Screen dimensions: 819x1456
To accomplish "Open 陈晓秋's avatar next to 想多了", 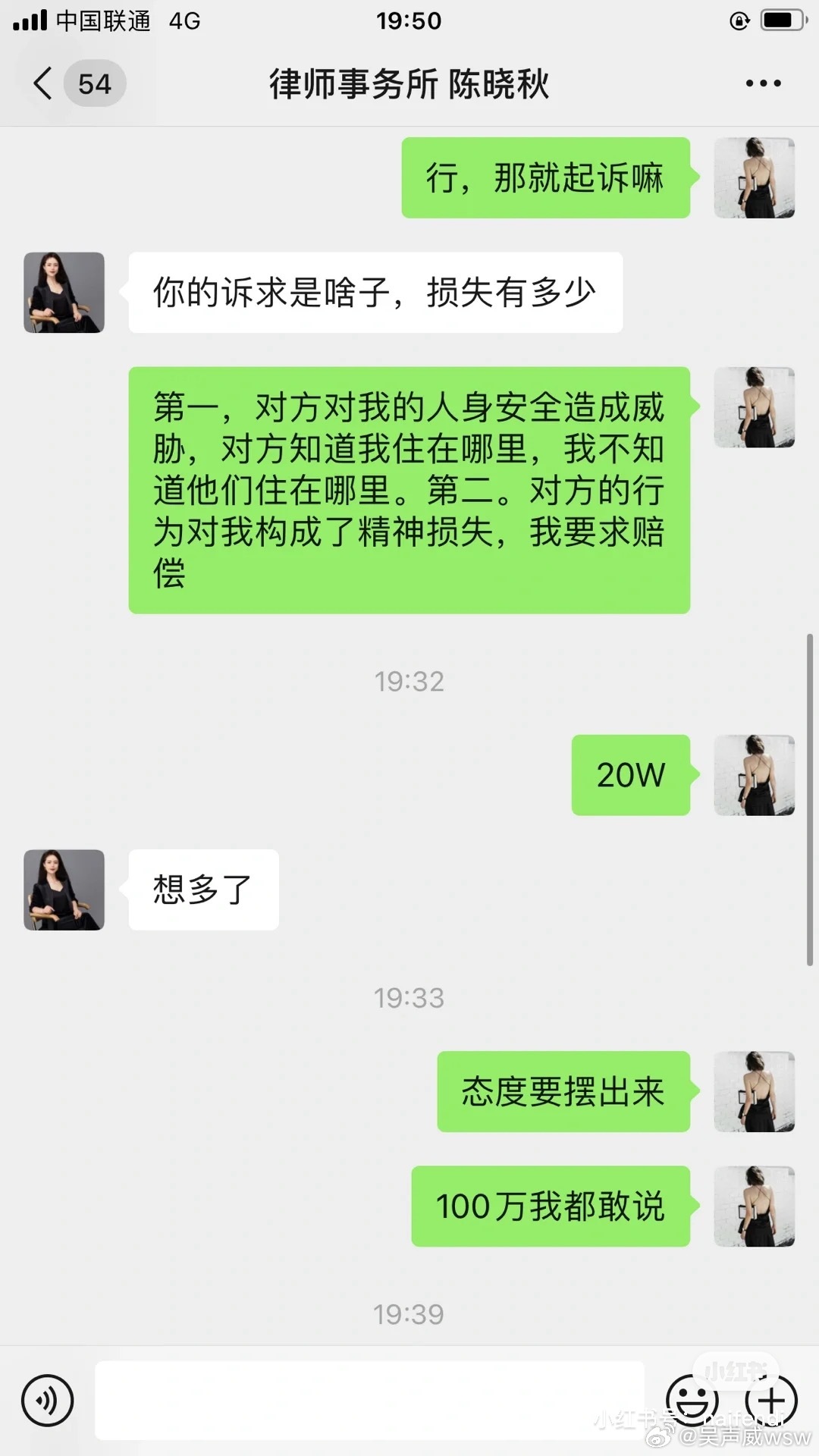I will click(64, 890).
